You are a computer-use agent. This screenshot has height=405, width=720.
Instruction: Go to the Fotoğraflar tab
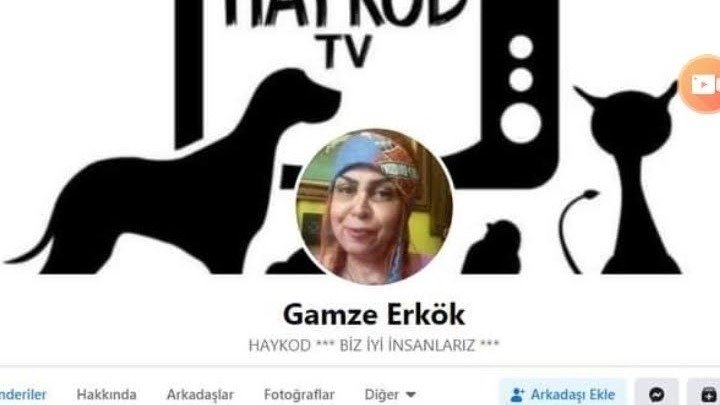[x=299, y=394]
